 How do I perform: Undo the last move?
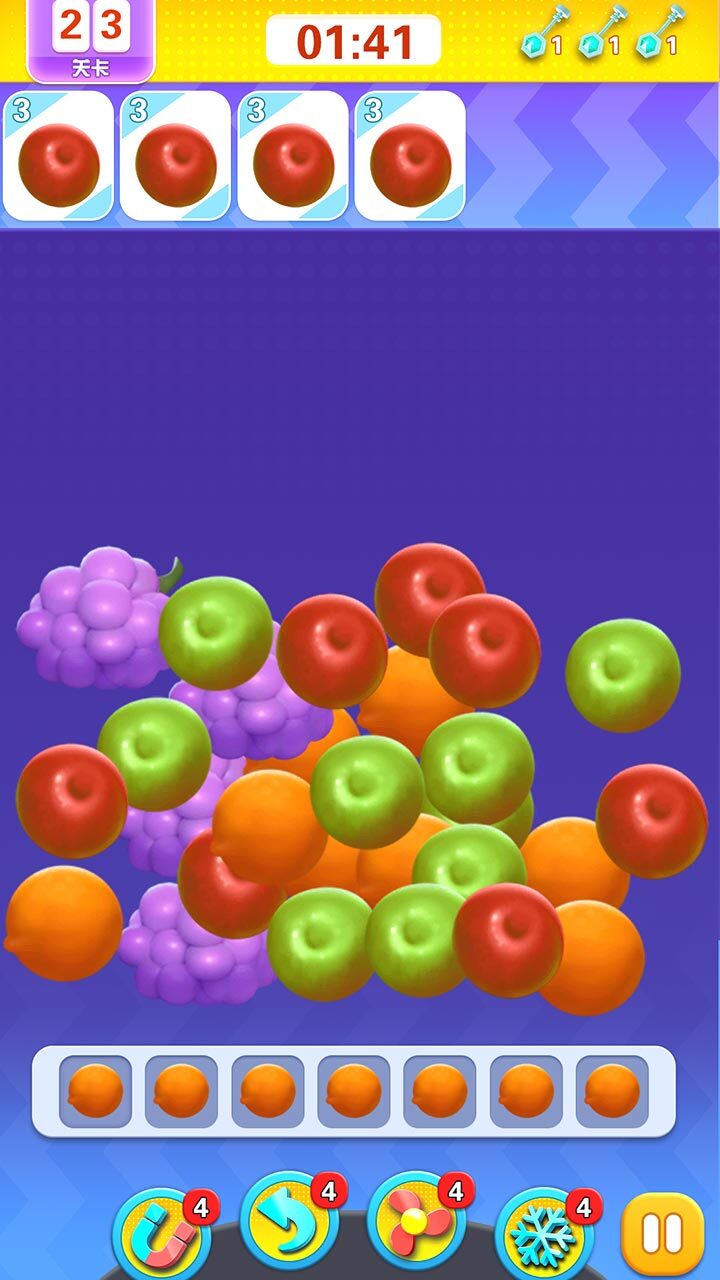click(290, 1222)
